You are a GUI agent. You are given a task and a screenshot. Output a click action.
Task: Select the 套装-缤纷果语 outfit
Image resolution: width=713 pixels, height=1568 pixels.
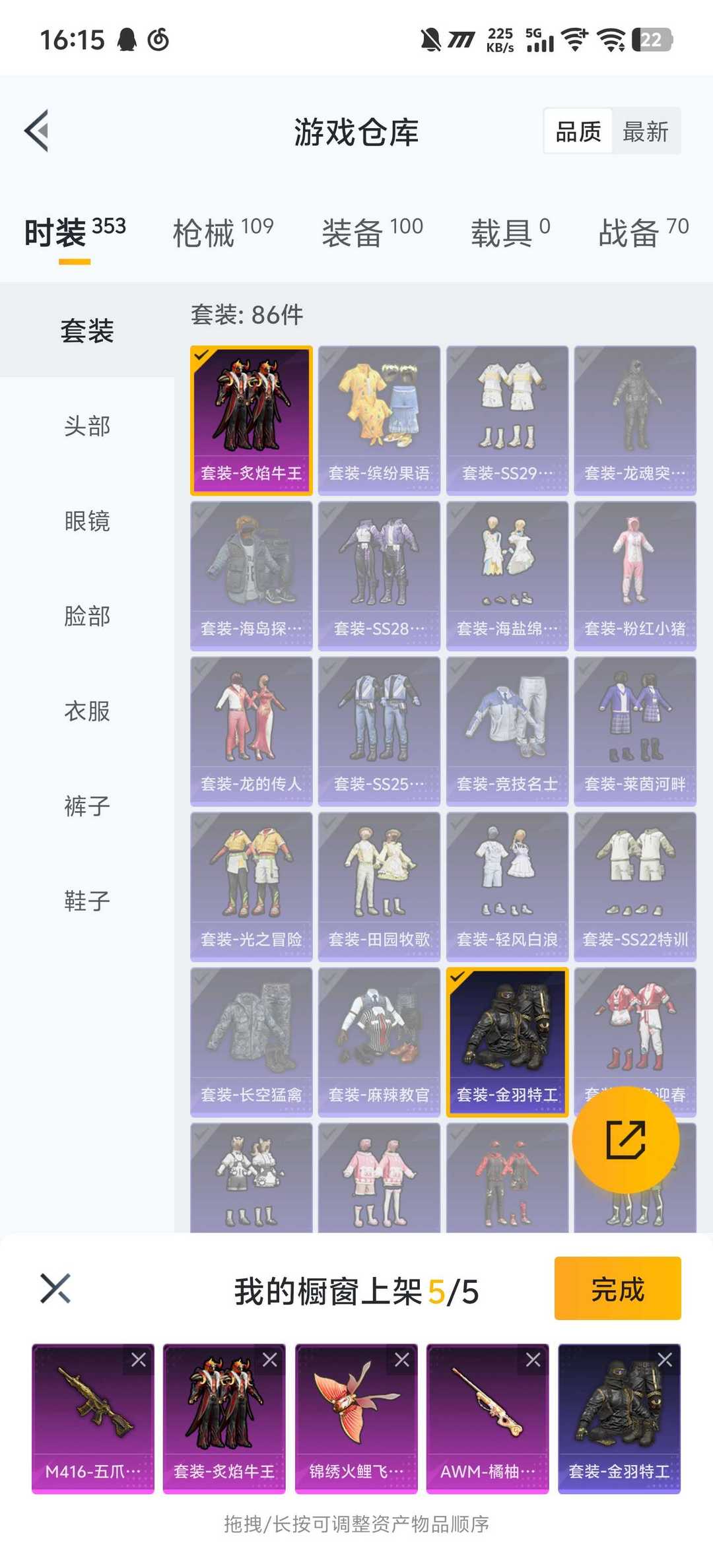pos(379,420)
